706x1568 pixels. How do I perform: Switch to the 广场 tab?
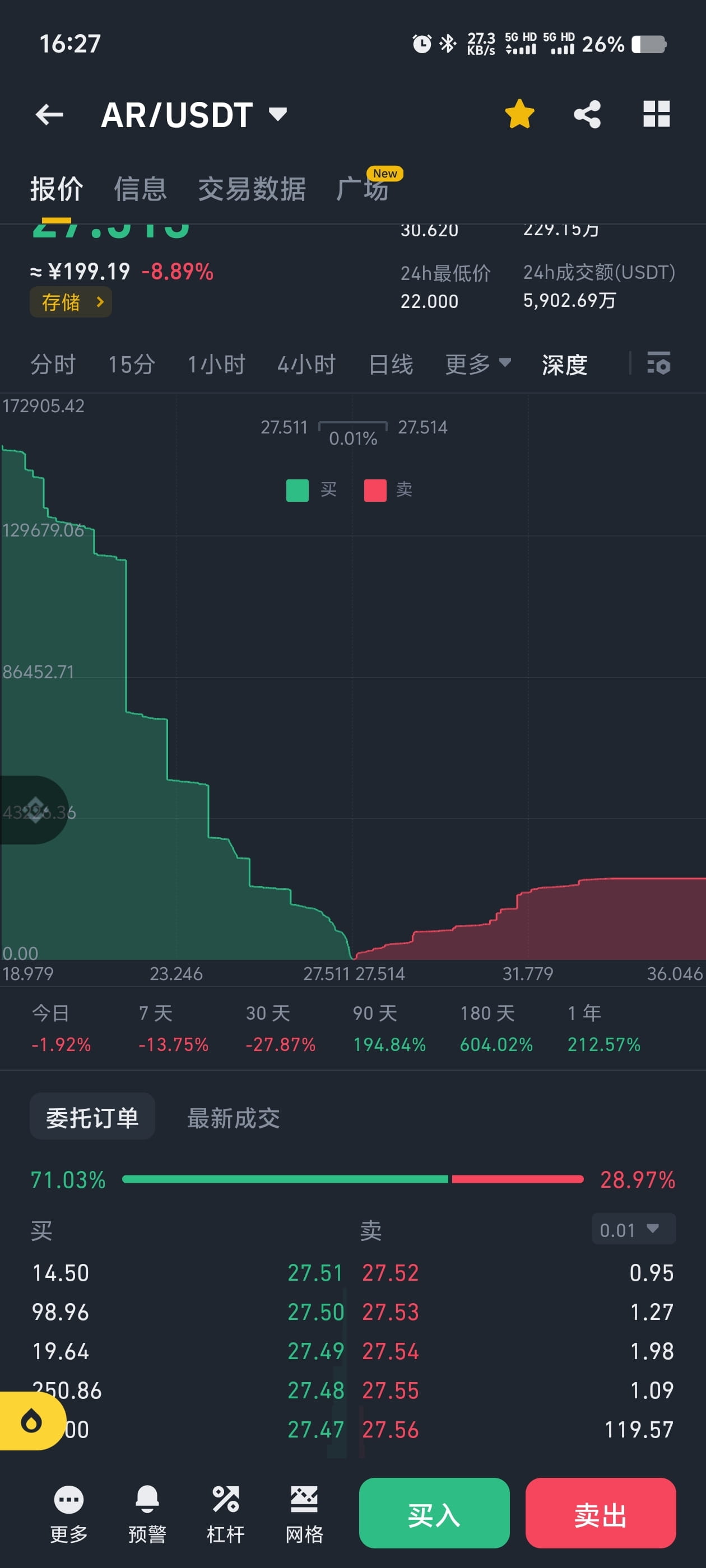(x=364, y=189)
